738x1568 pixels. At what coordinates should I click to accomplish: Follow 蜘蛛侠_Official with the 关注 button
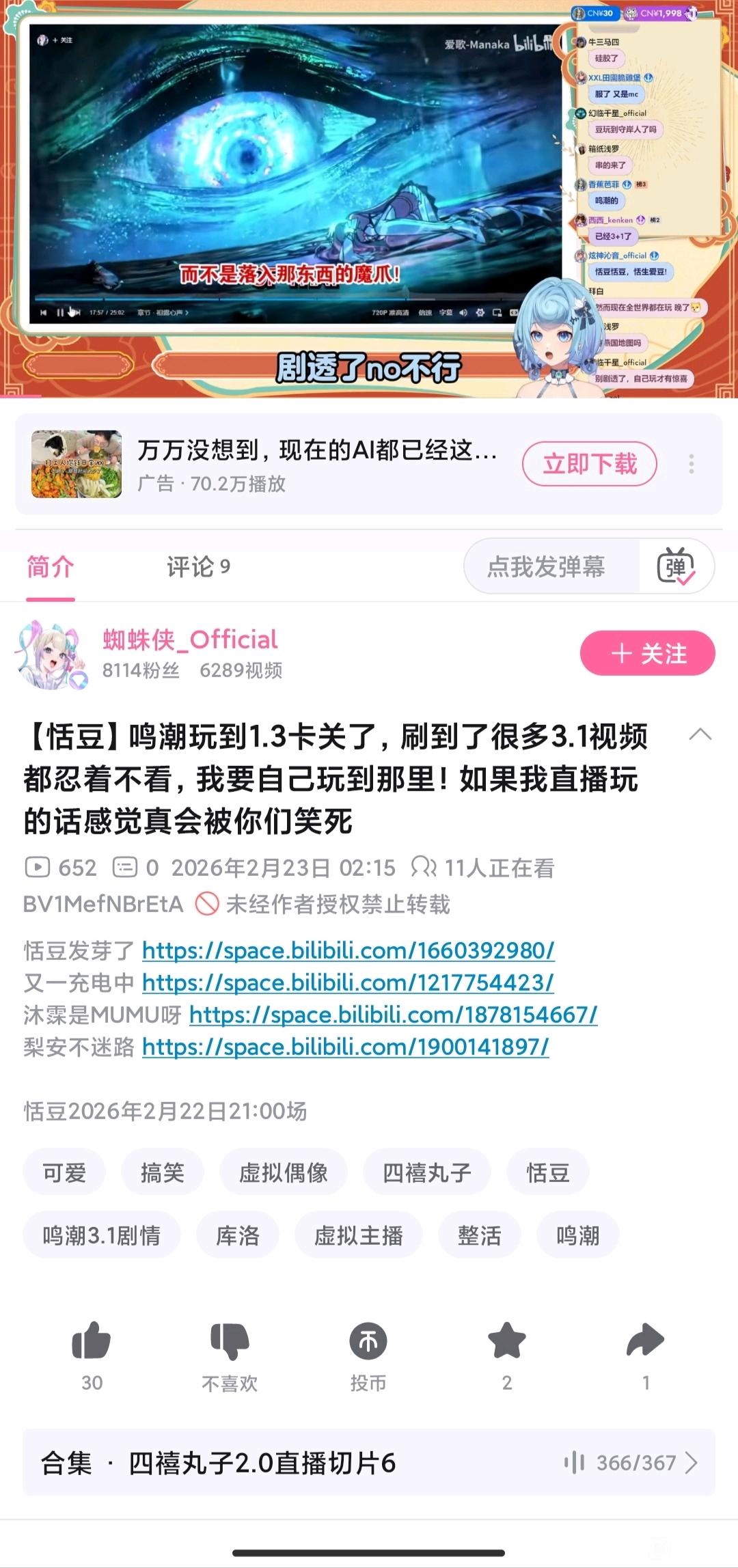point(647,654)
